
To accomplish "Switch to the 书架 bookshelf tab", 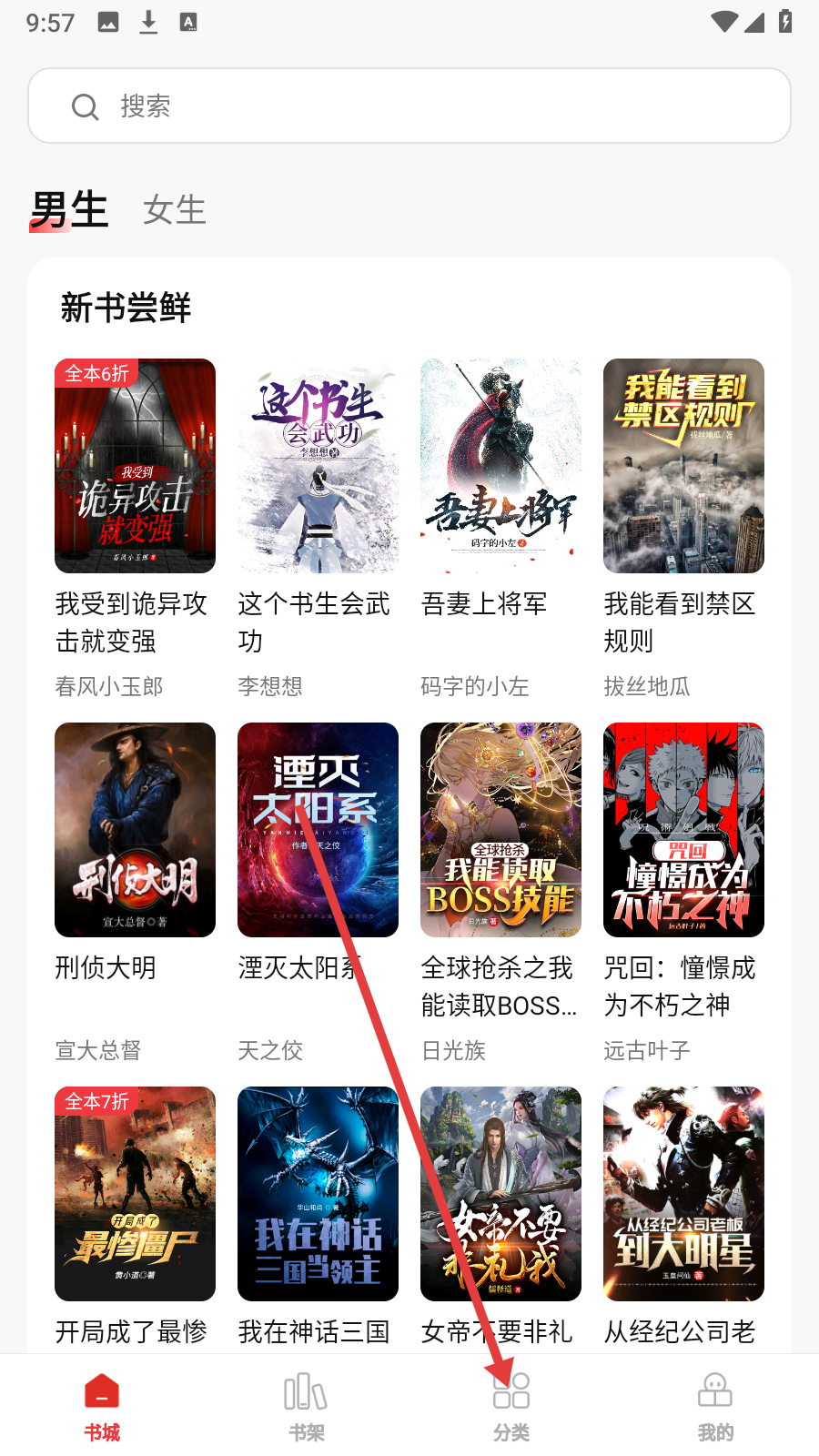I will (x=307, y=1406).
